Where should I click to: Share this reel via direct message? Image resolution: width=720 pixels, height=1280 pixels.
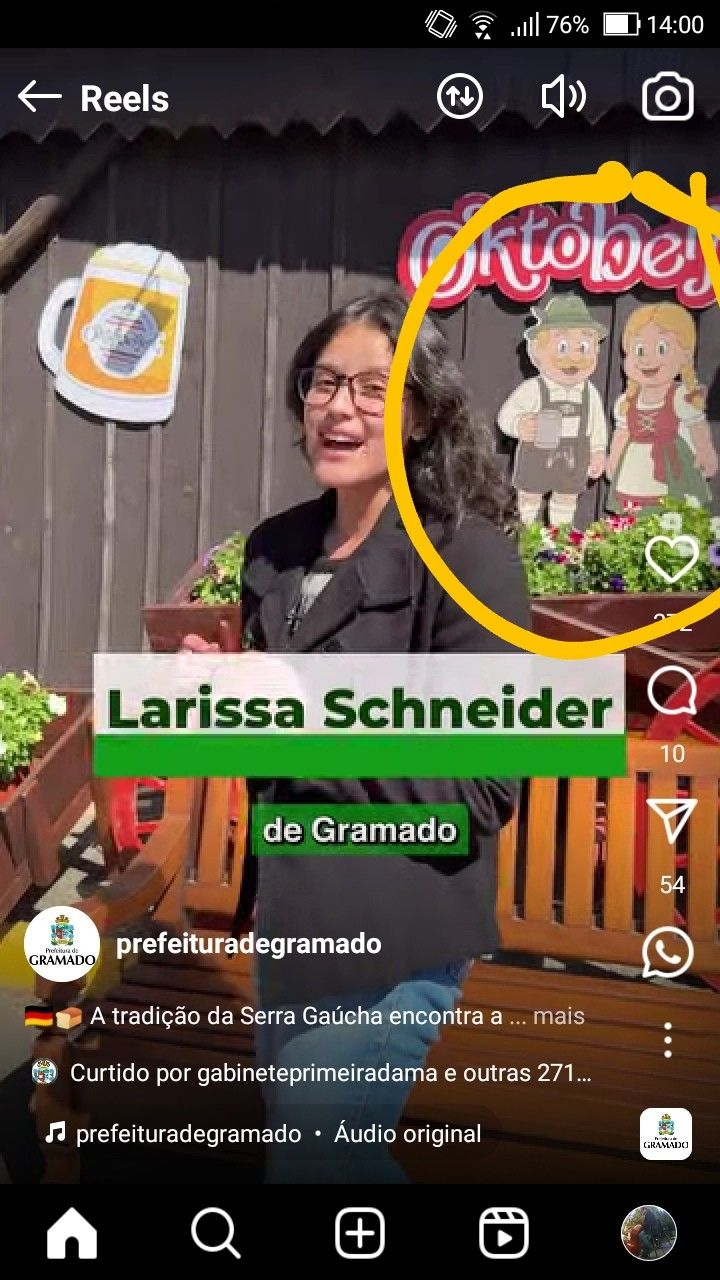pos(671,822)
